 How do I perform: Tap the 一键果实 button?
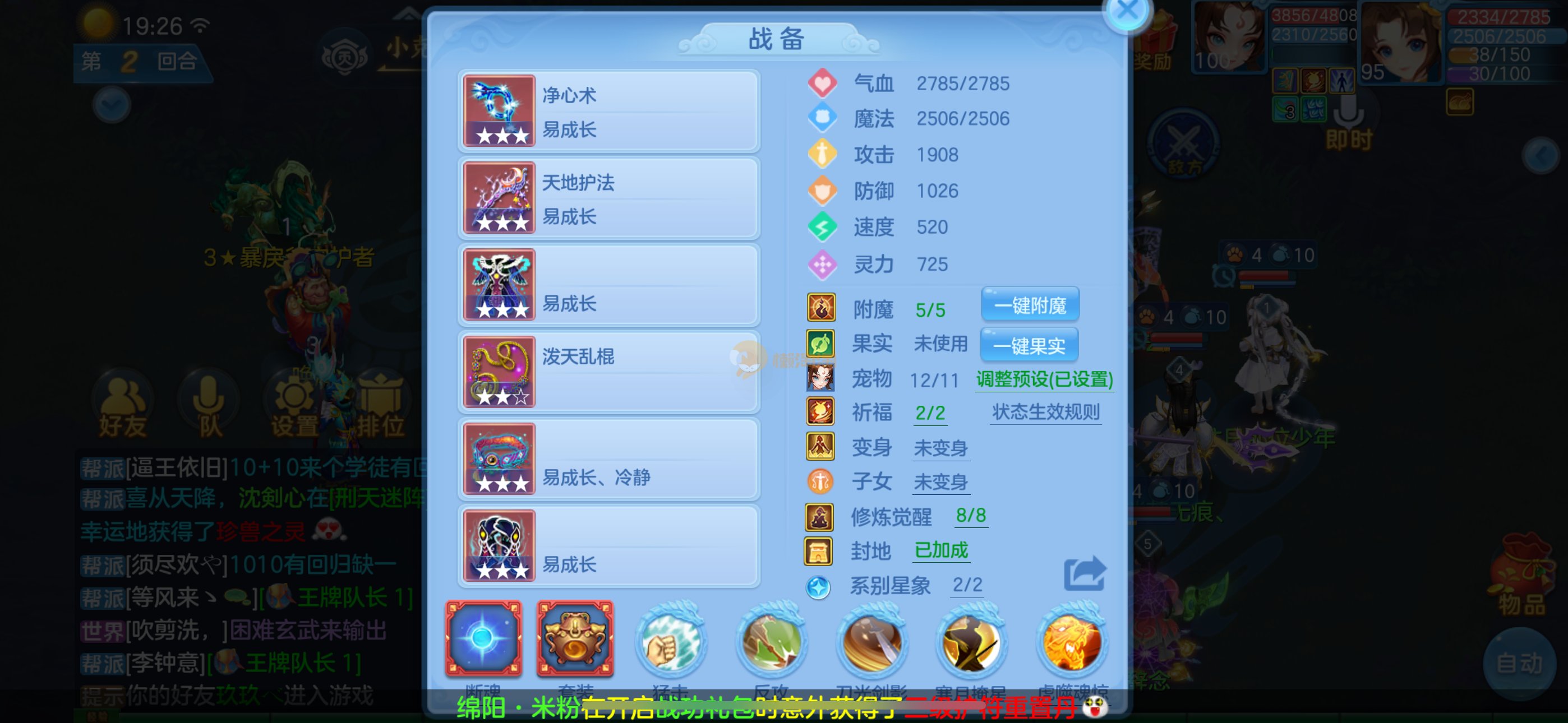pos(1029,346)
